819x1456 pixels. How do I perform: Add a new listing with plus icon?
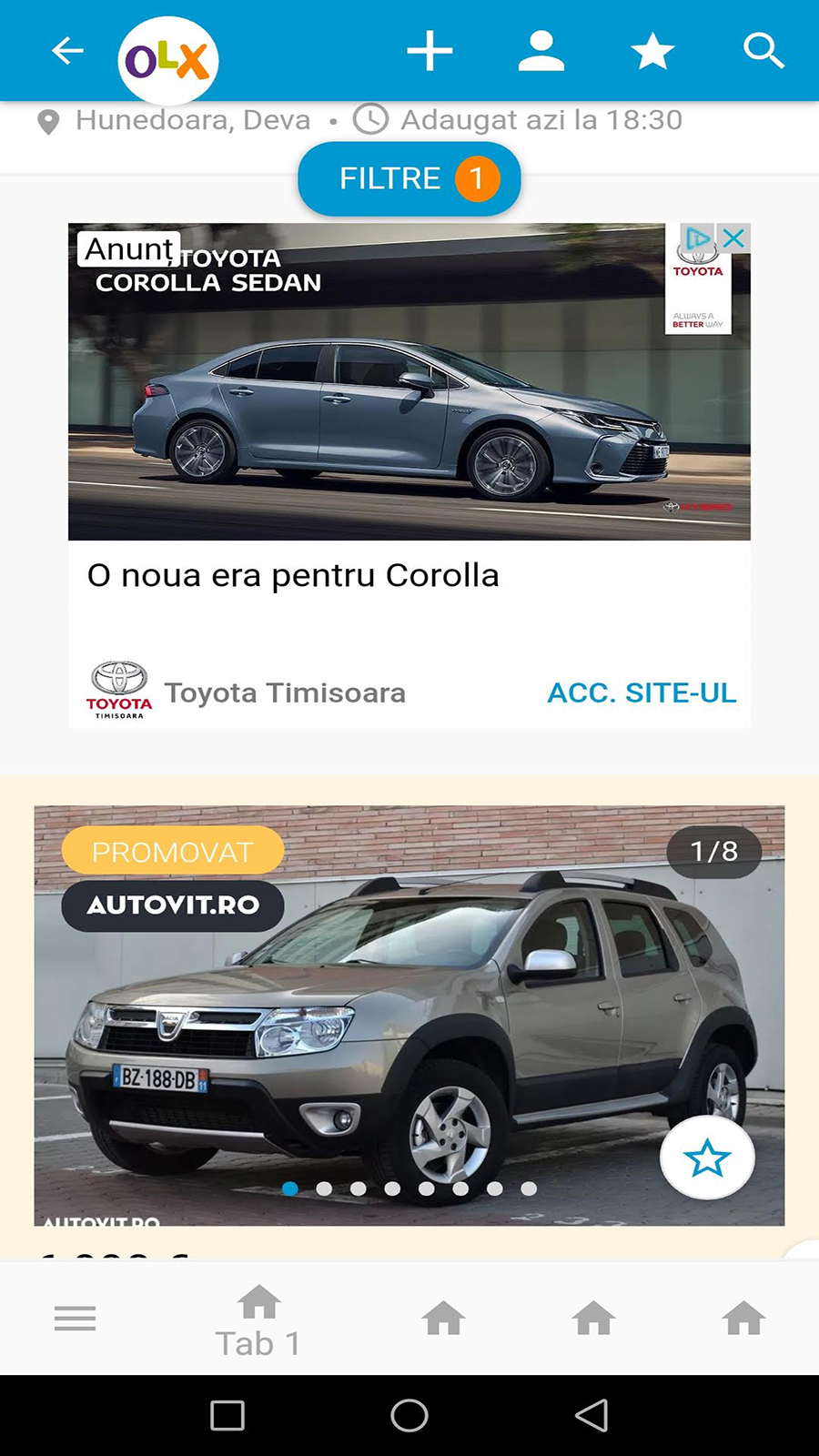point(430,51)
